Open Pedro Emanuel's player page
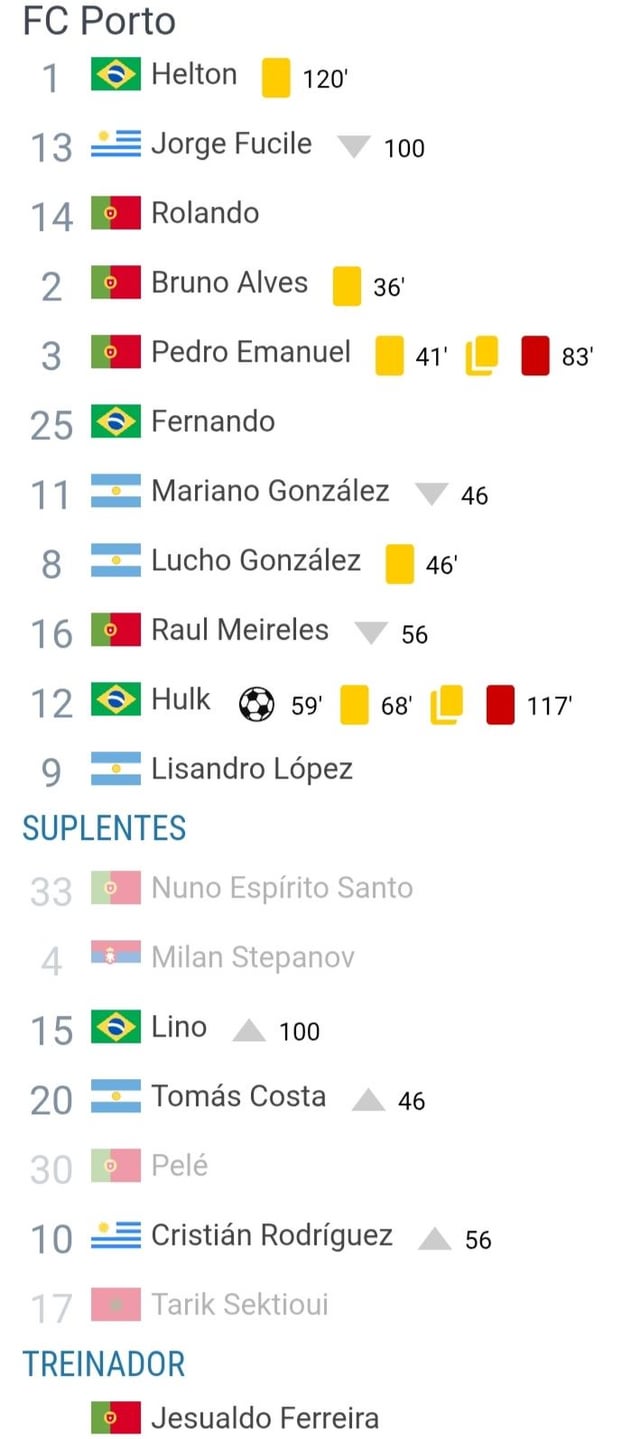The width and height of the screenshot is (640, 1439). coord(251,352)
